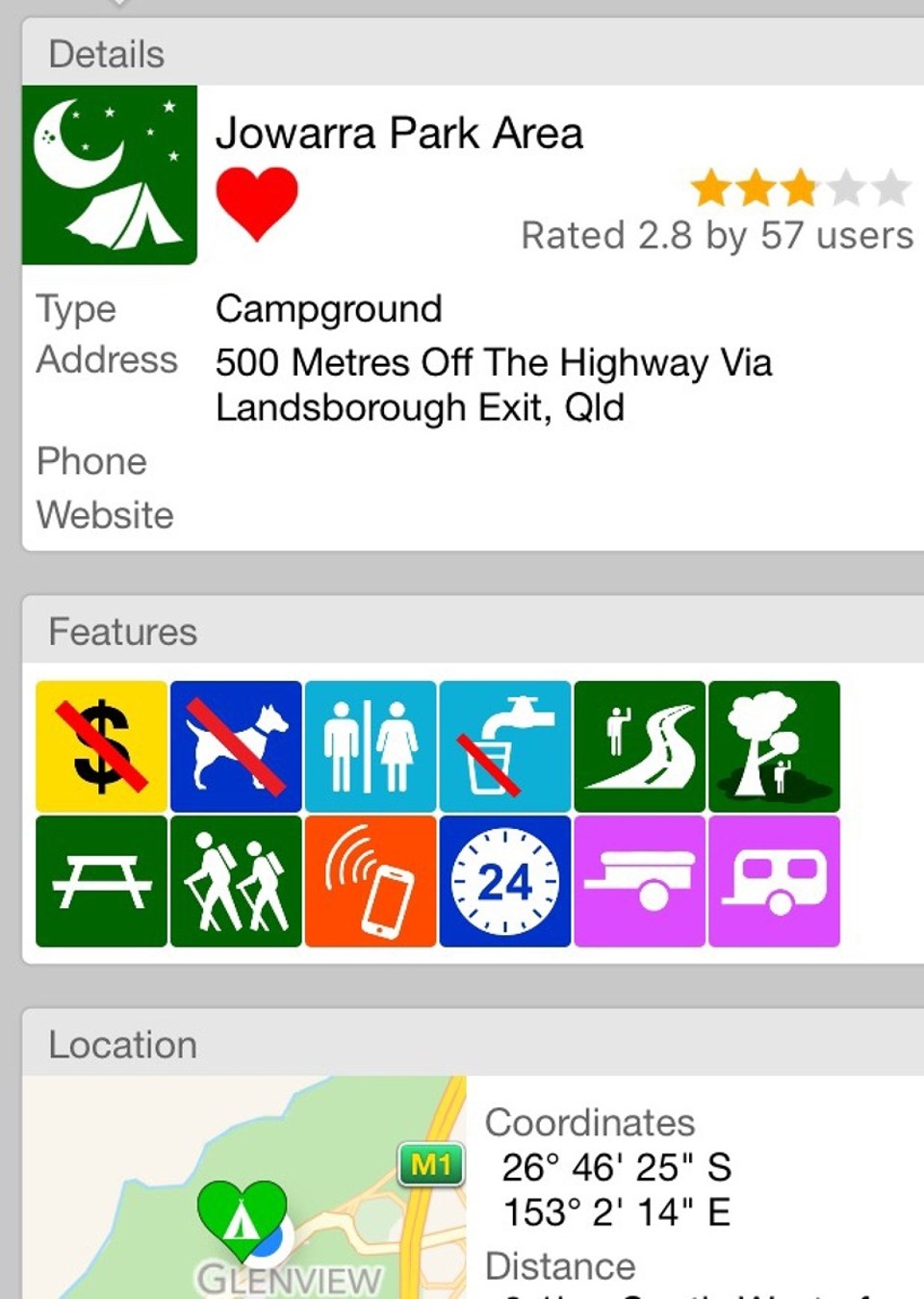Tap the walking trails feature icon
Screen dimensions: 924x1299
(236, 881)
